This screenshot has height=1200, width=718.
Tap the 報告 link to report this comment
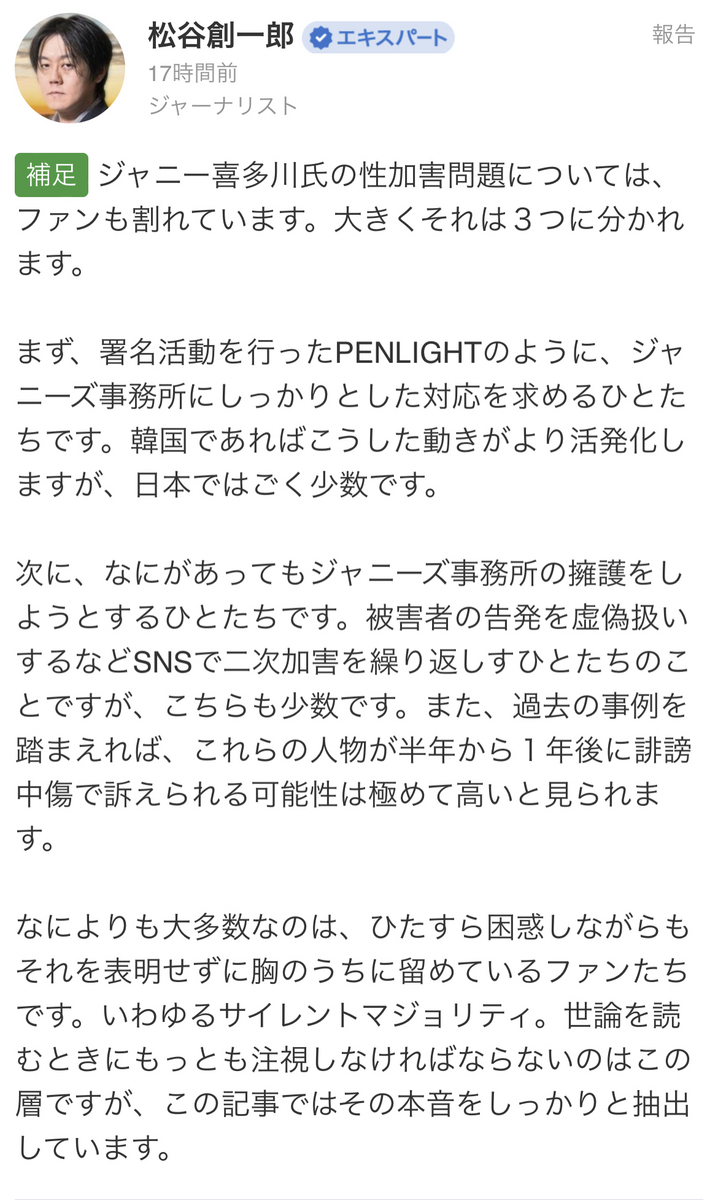(x=673, y=35)
